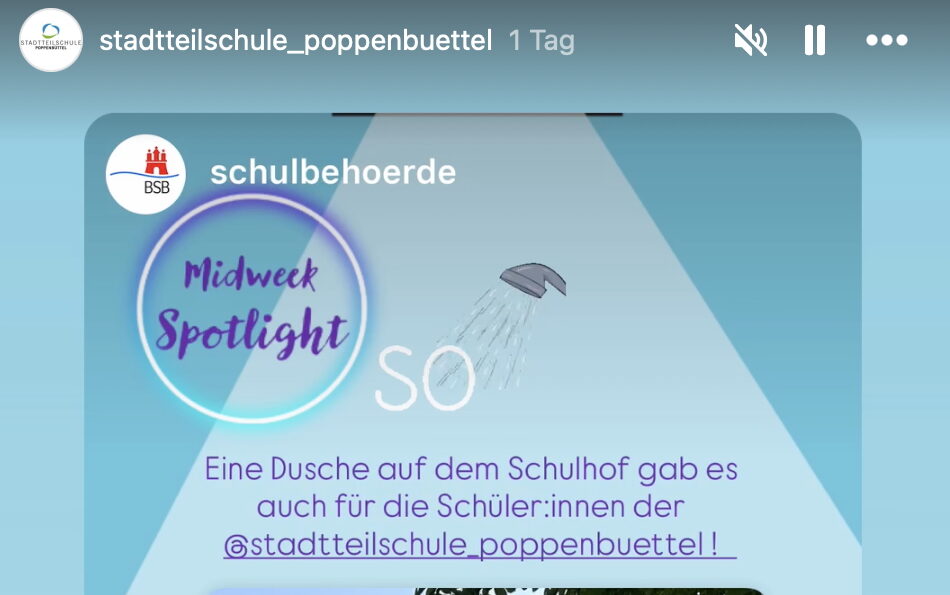
Task: Open the three-dot options menu
Action: (886, 41)
